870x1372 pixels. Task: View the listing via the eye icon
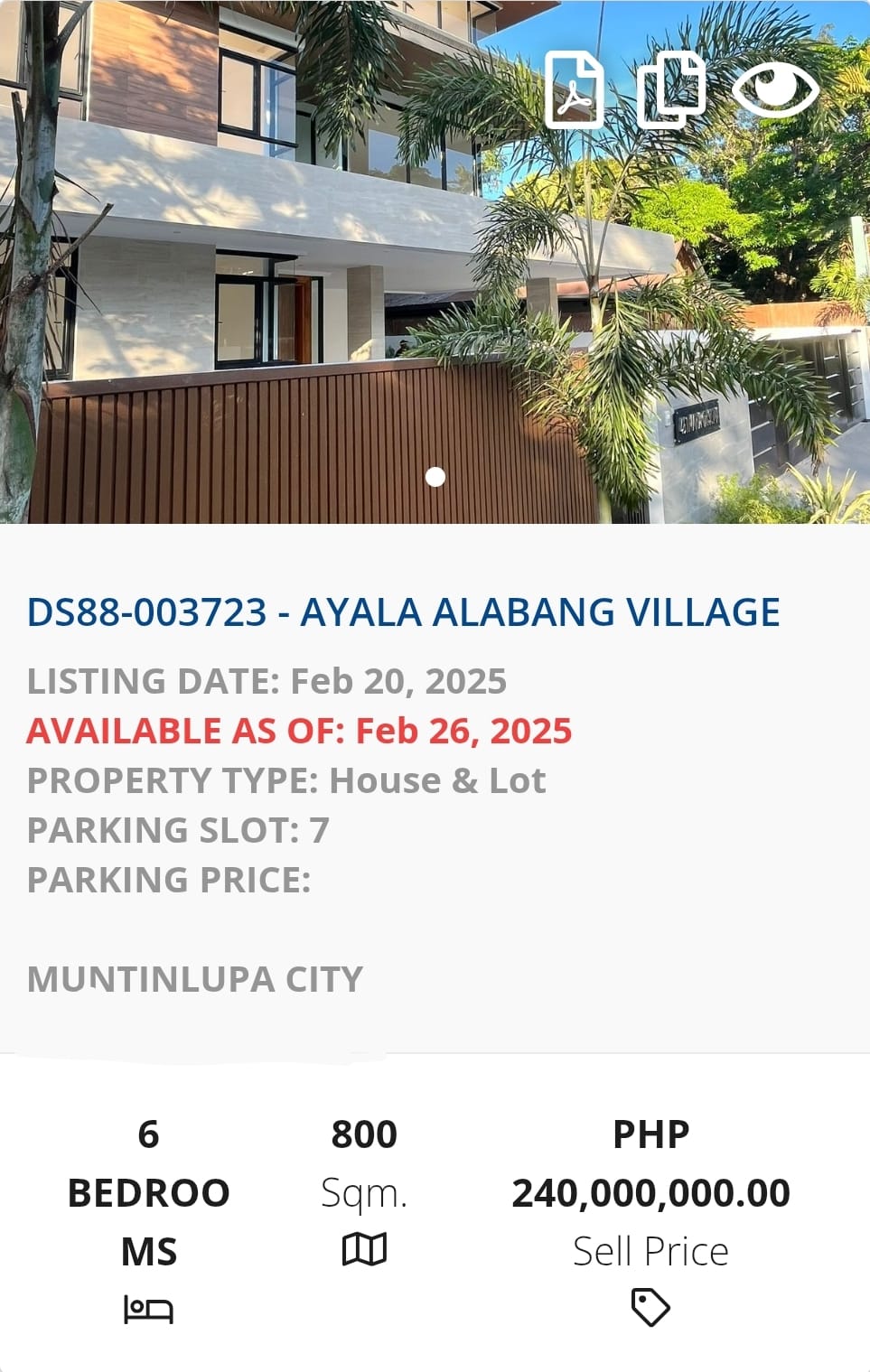click(x=775, y=89)
